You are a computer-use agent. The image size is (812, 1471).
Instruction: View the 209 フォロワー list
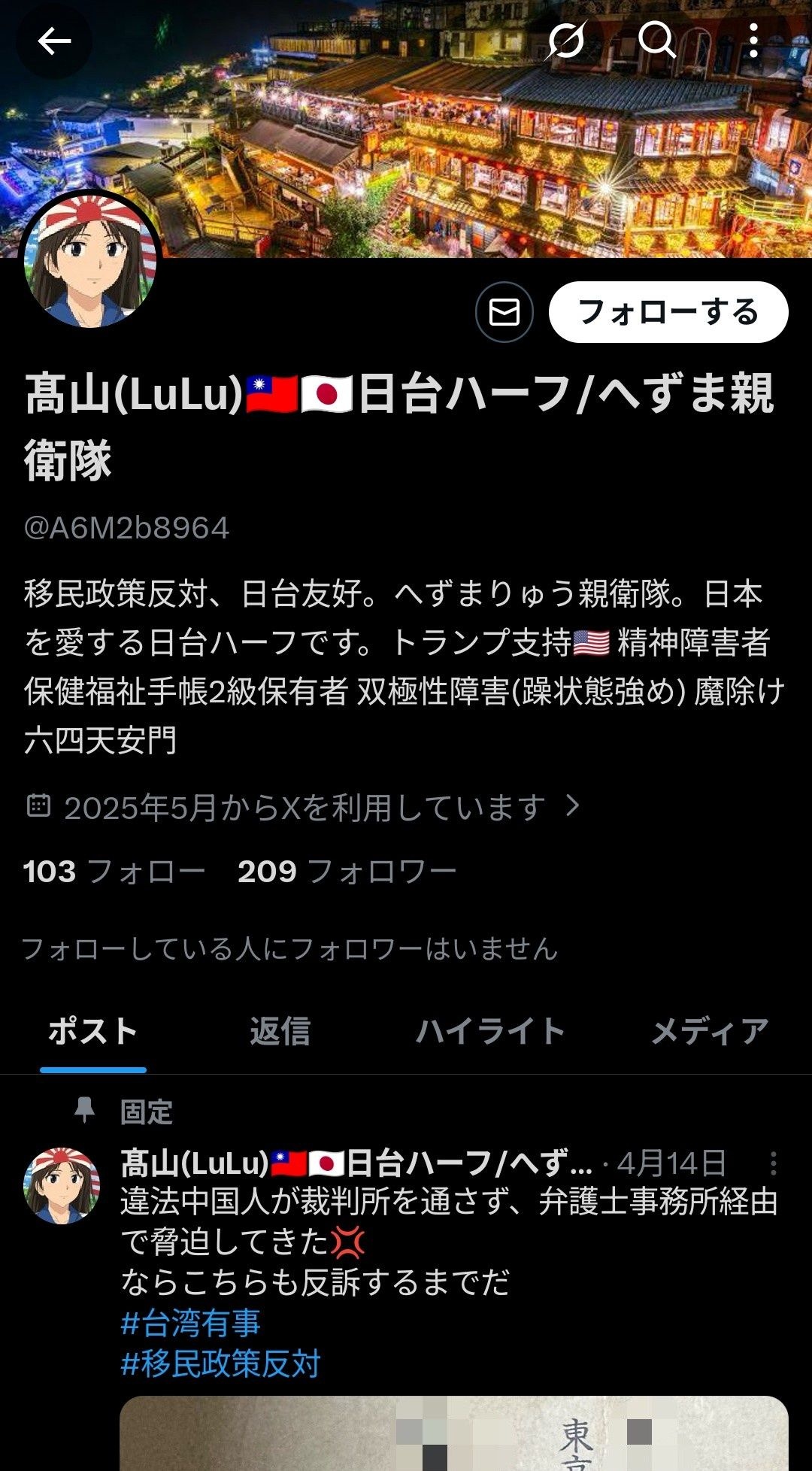(347, 872)
